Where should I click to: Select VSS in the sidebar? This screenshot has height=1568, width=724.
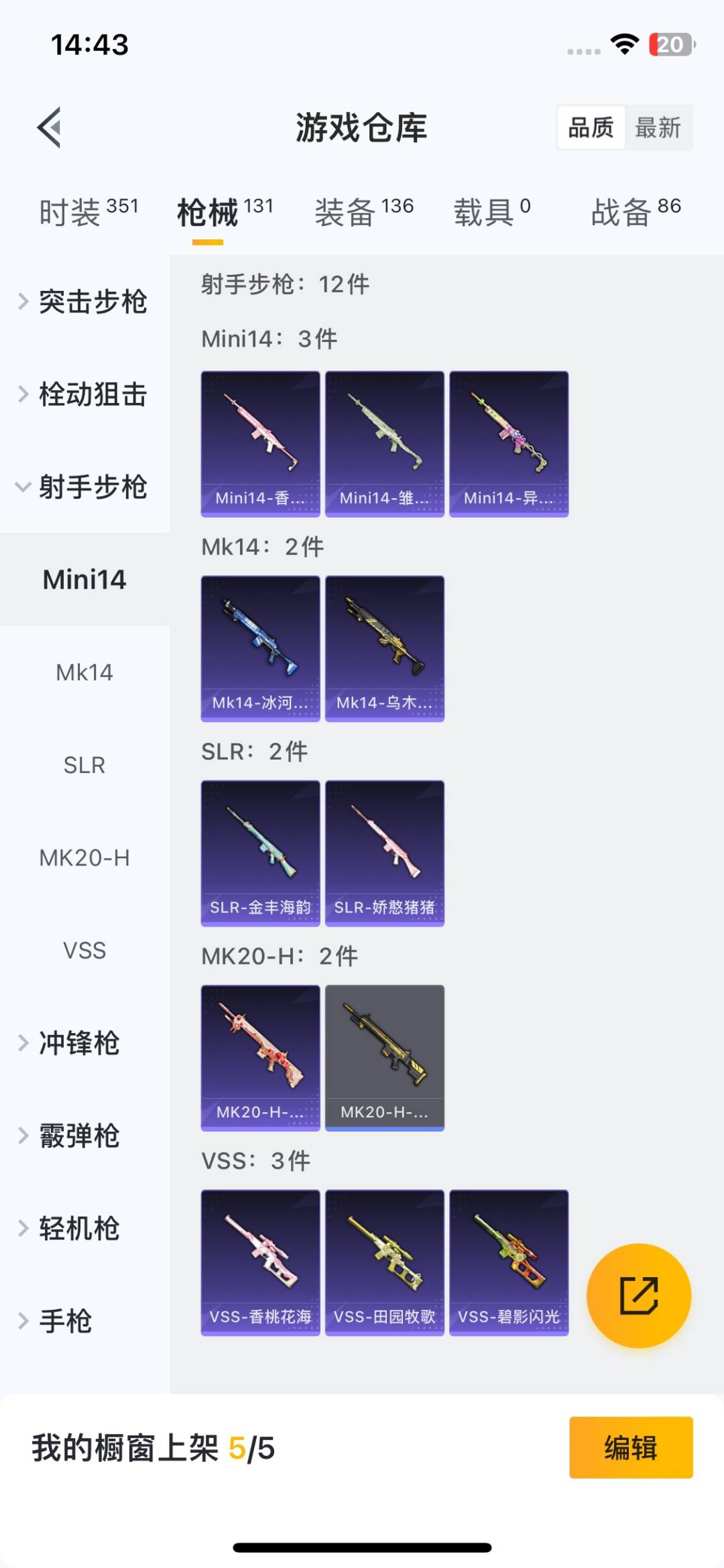84,950
